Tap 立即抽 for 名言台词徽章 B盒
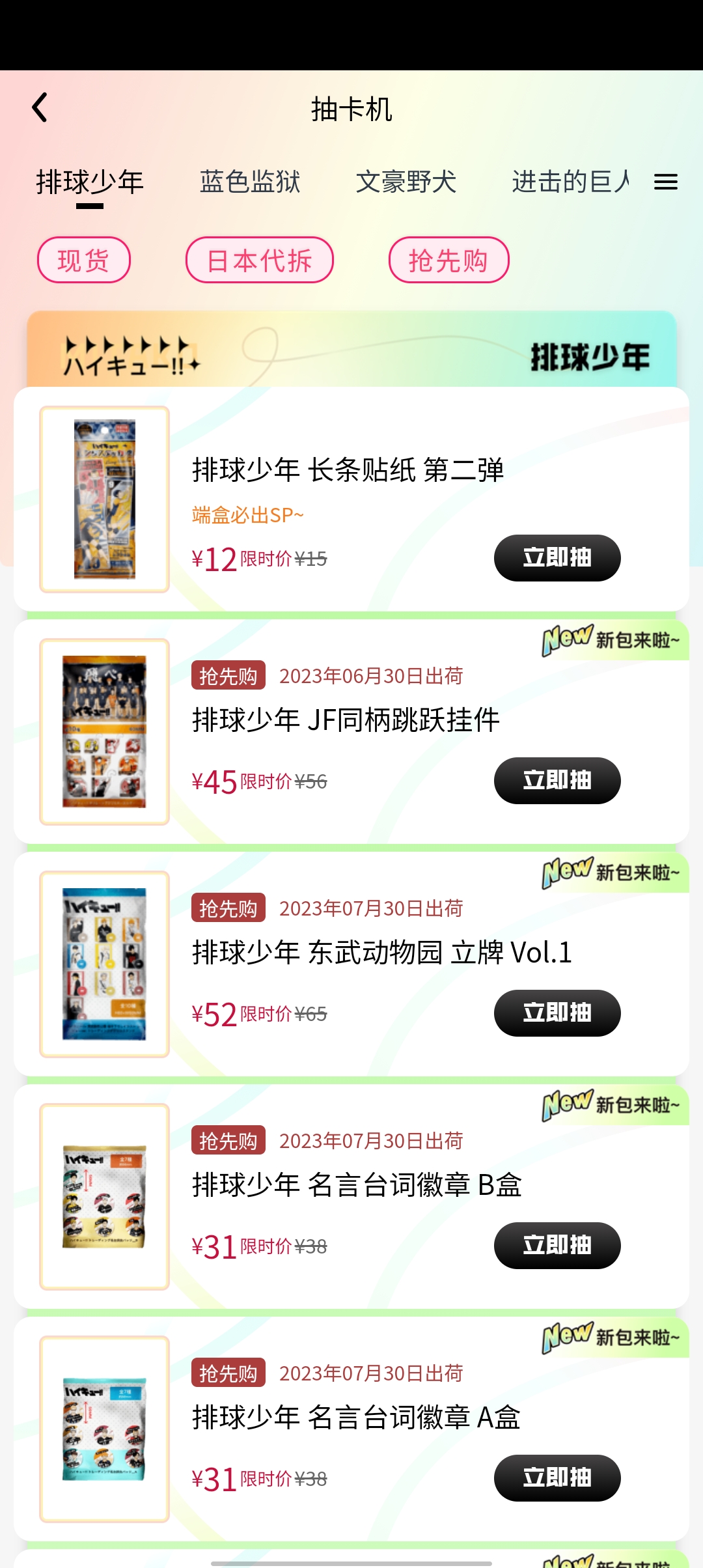703x1568 pixels. pyautogui.click(x=557, y=1246)
